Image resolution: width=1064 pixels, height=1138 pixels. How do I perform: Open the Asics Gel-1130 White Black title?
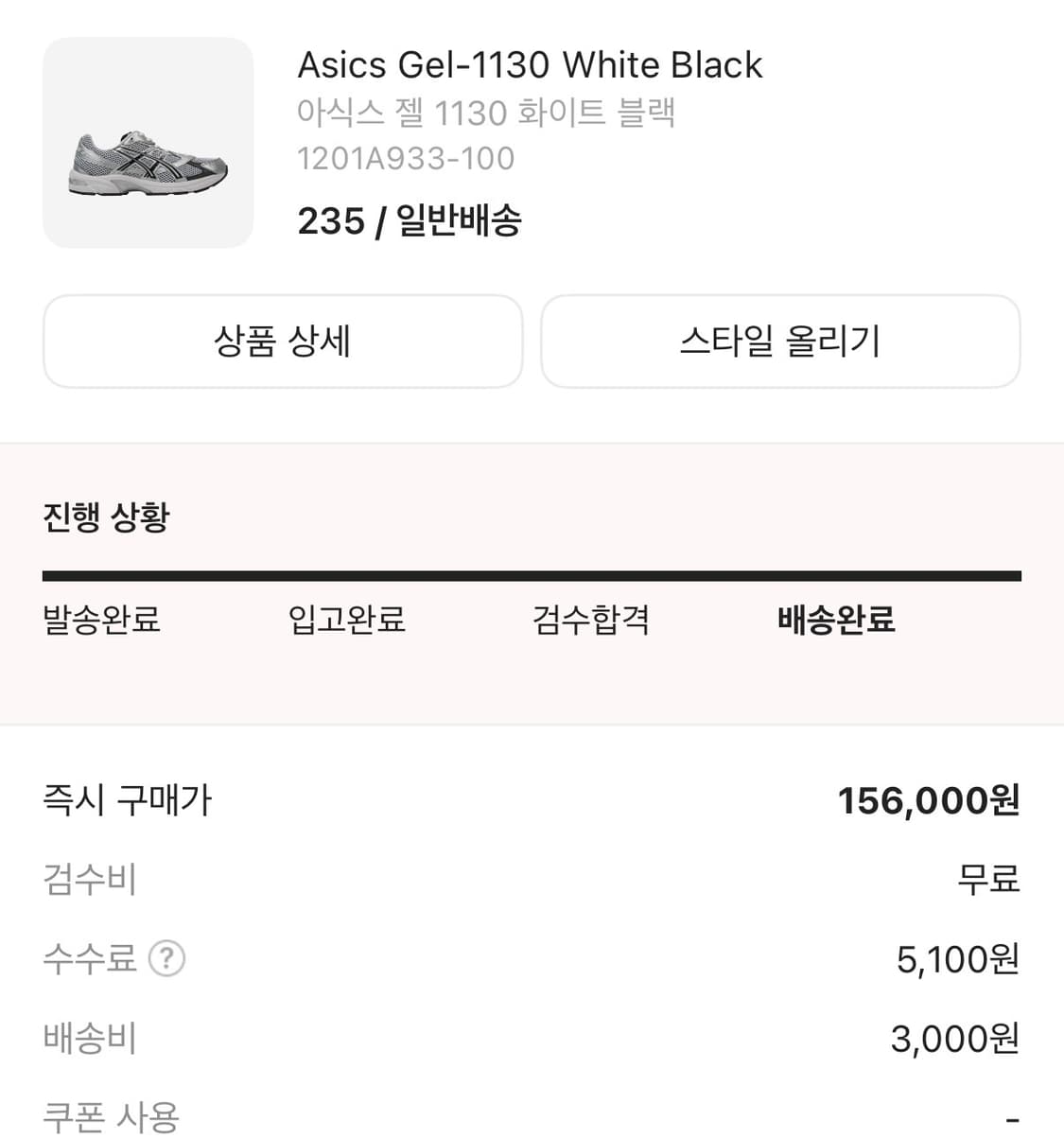pos(530,65)
